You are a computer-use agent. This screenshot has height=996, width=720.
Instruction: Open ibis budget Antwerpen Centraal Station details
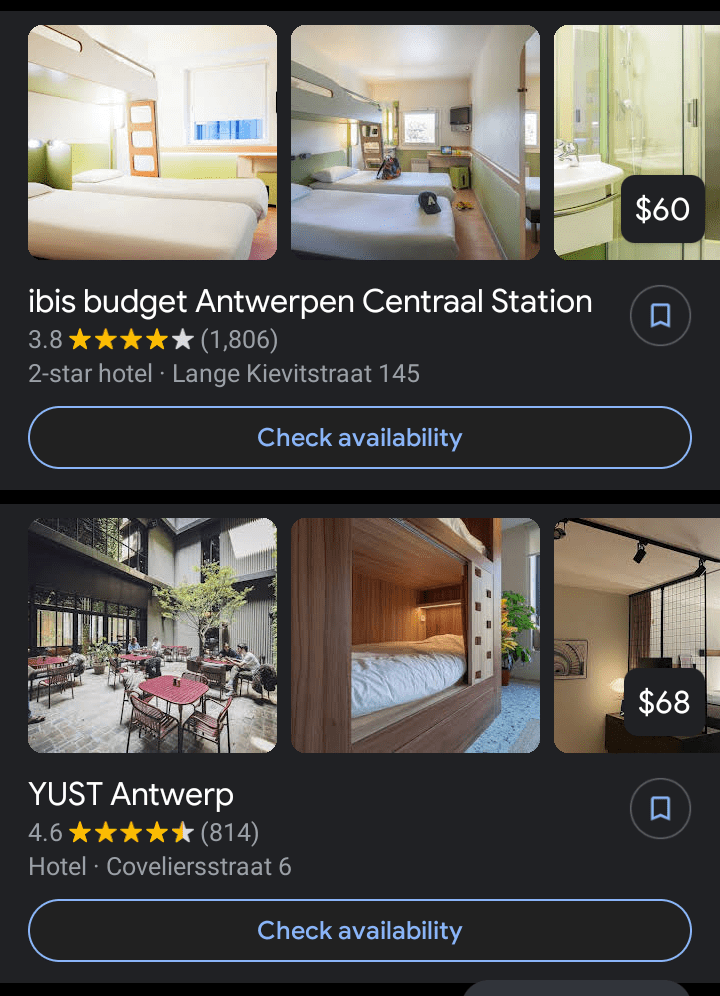click(310, 301)
